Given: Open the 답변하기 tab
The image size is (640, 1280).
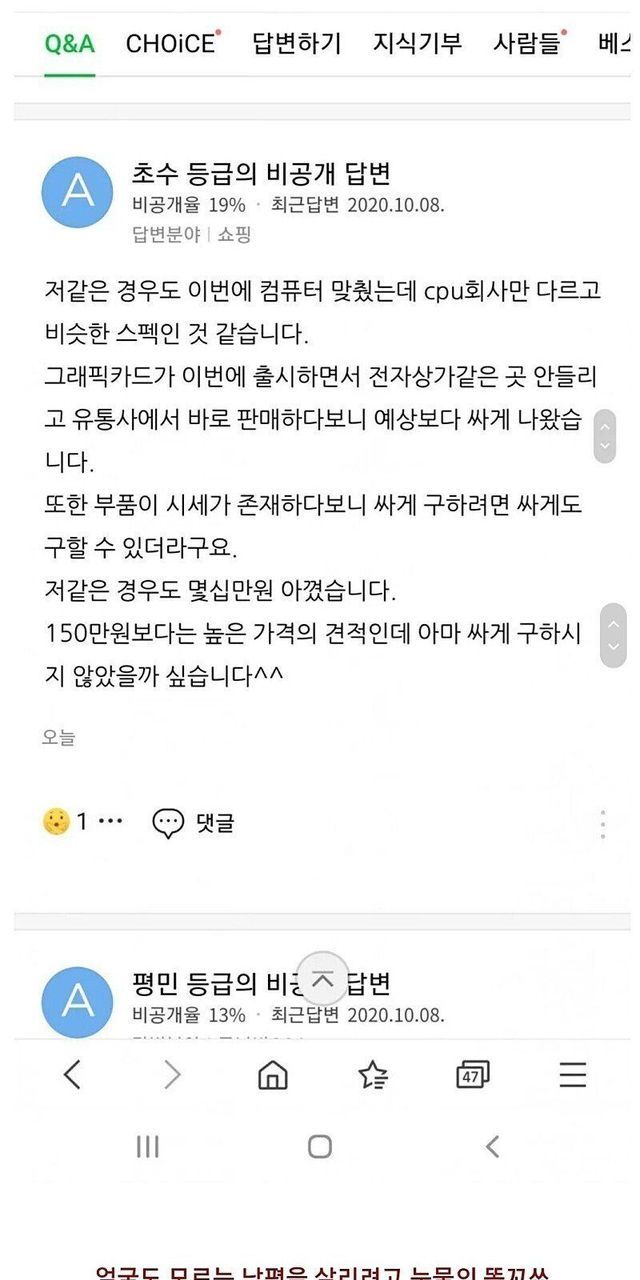Looking at the screenshot, I should click(x=297, y=43).
